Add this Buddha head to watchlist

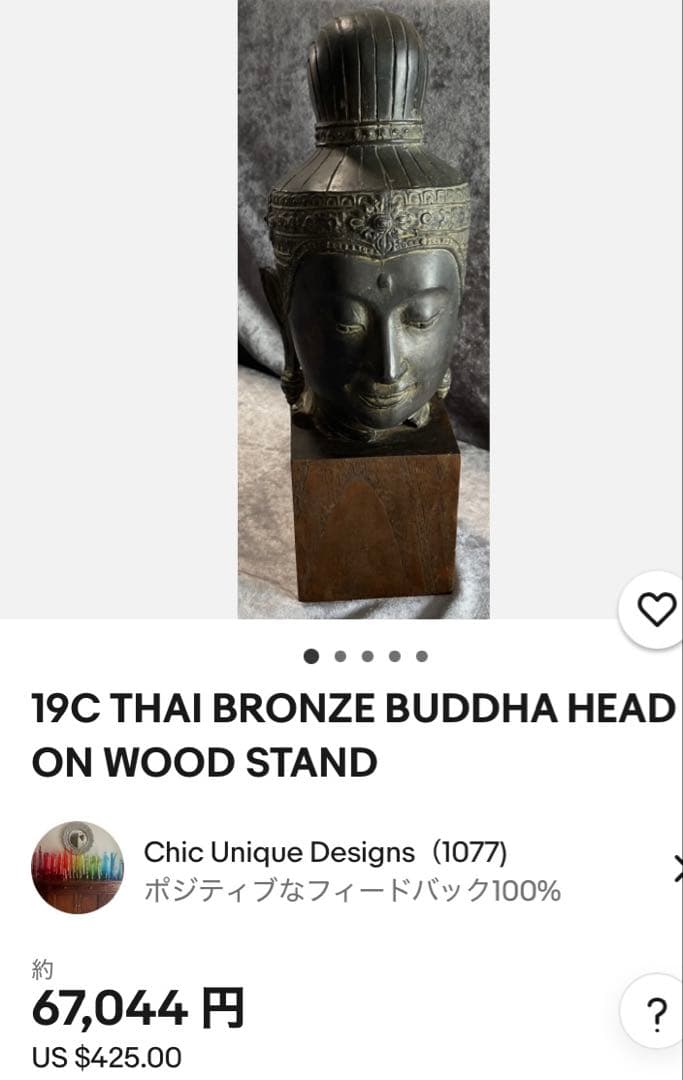(x=655, y=610)
